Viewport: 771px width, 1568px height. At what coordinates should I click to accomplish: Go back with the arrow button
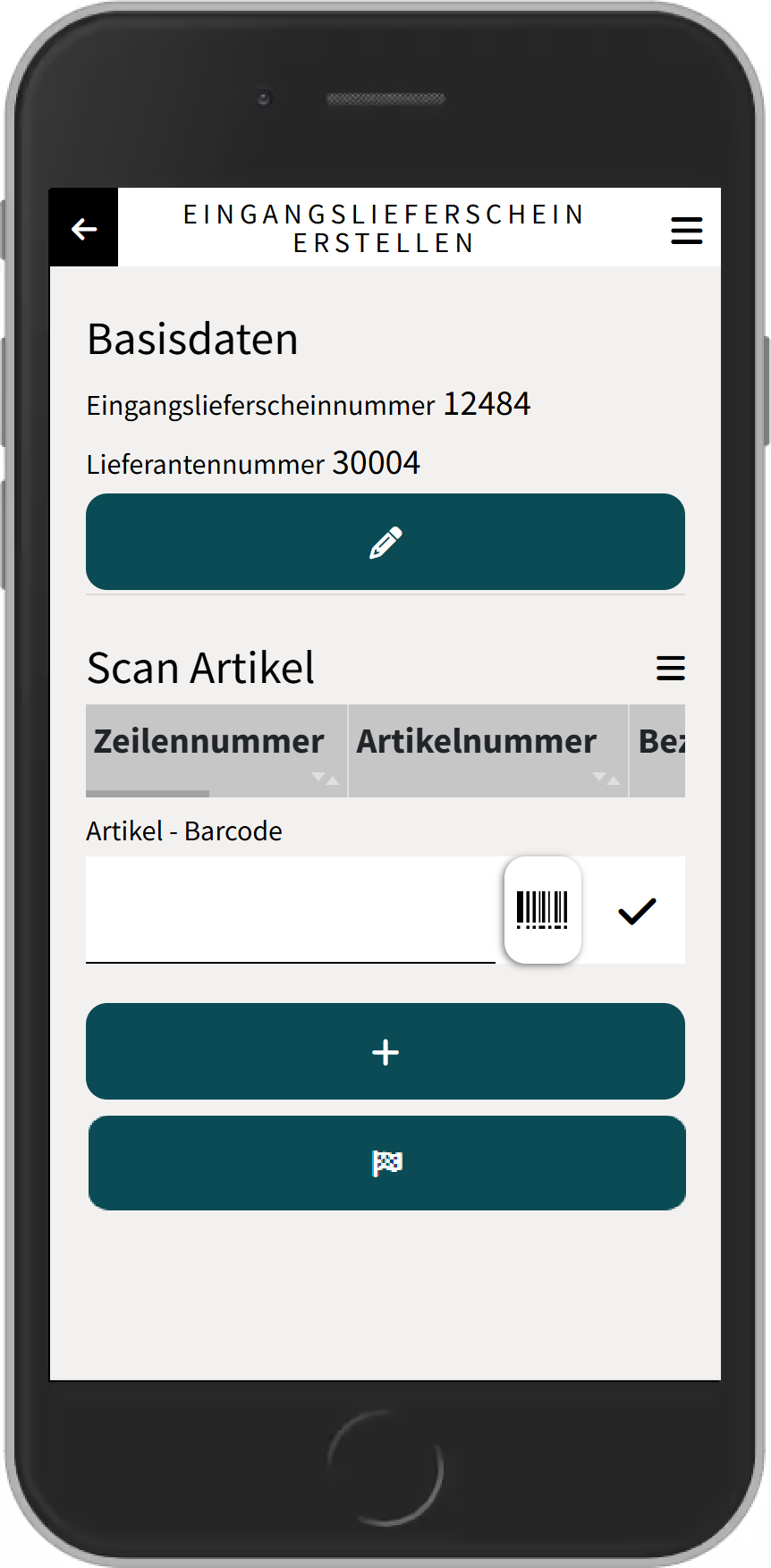point(84,229)
